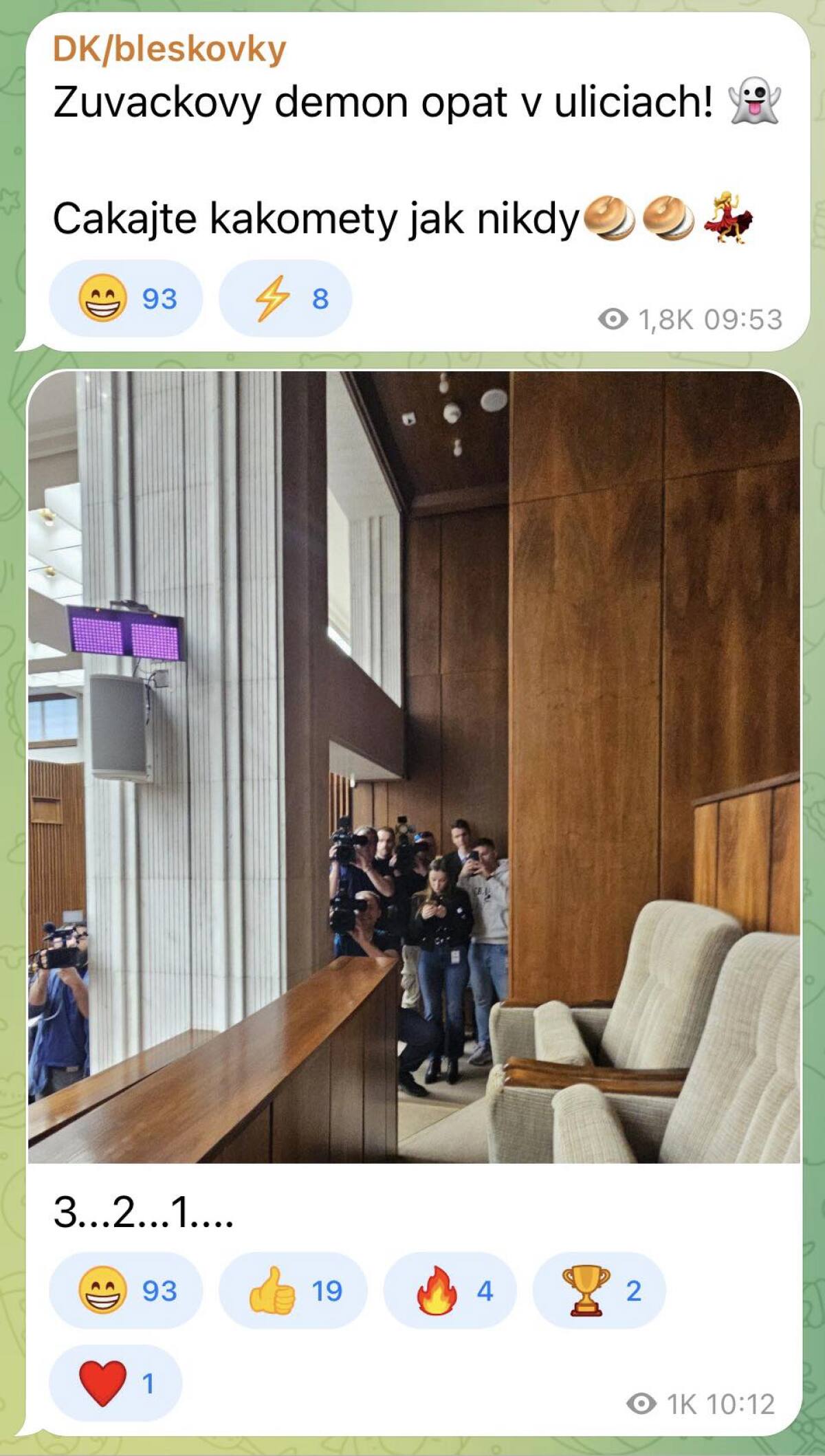This screenshot has width=825, height=1456.
Task: React with lightning bolt on Zuvackovy demon post
Action: click(x=285, y=298)
